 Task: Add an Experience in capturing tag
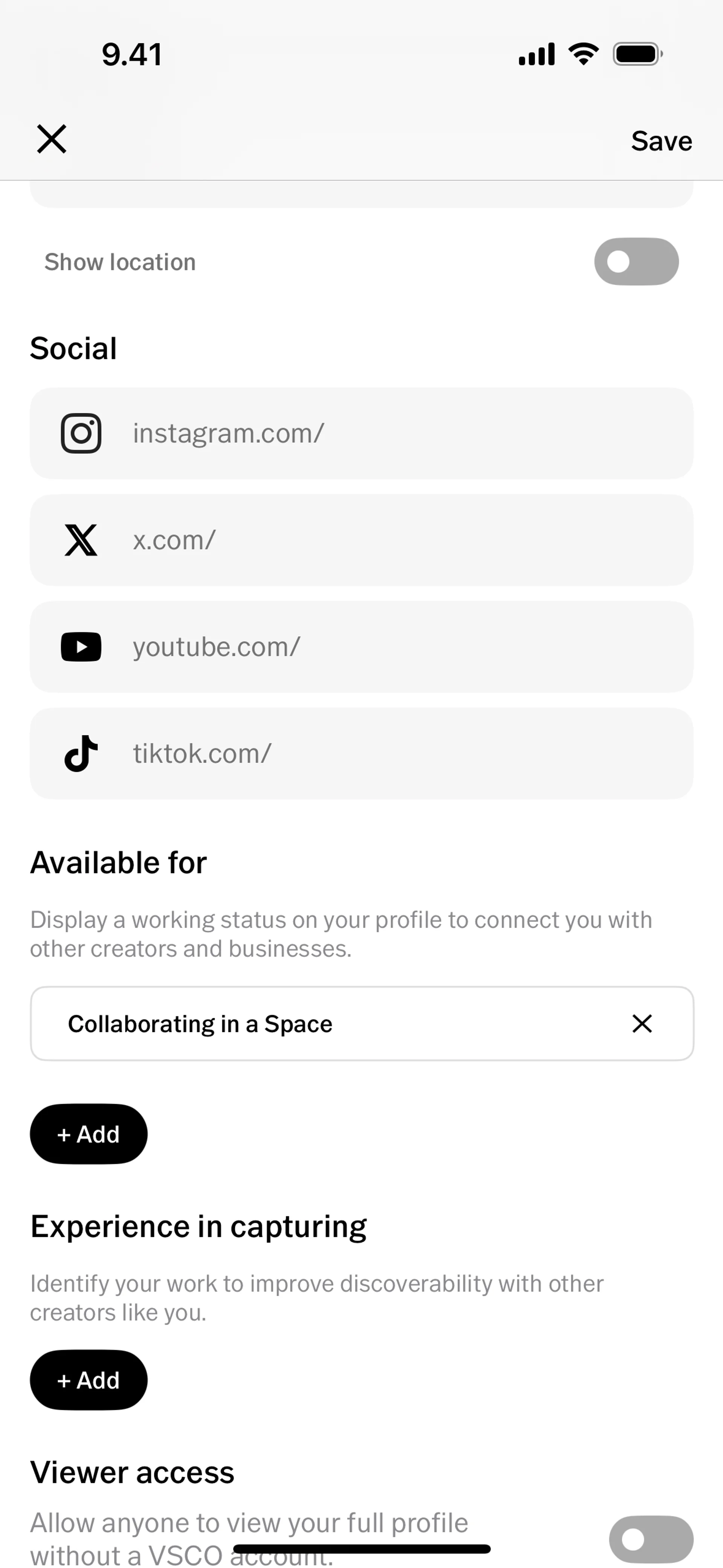click(89, 1380)
